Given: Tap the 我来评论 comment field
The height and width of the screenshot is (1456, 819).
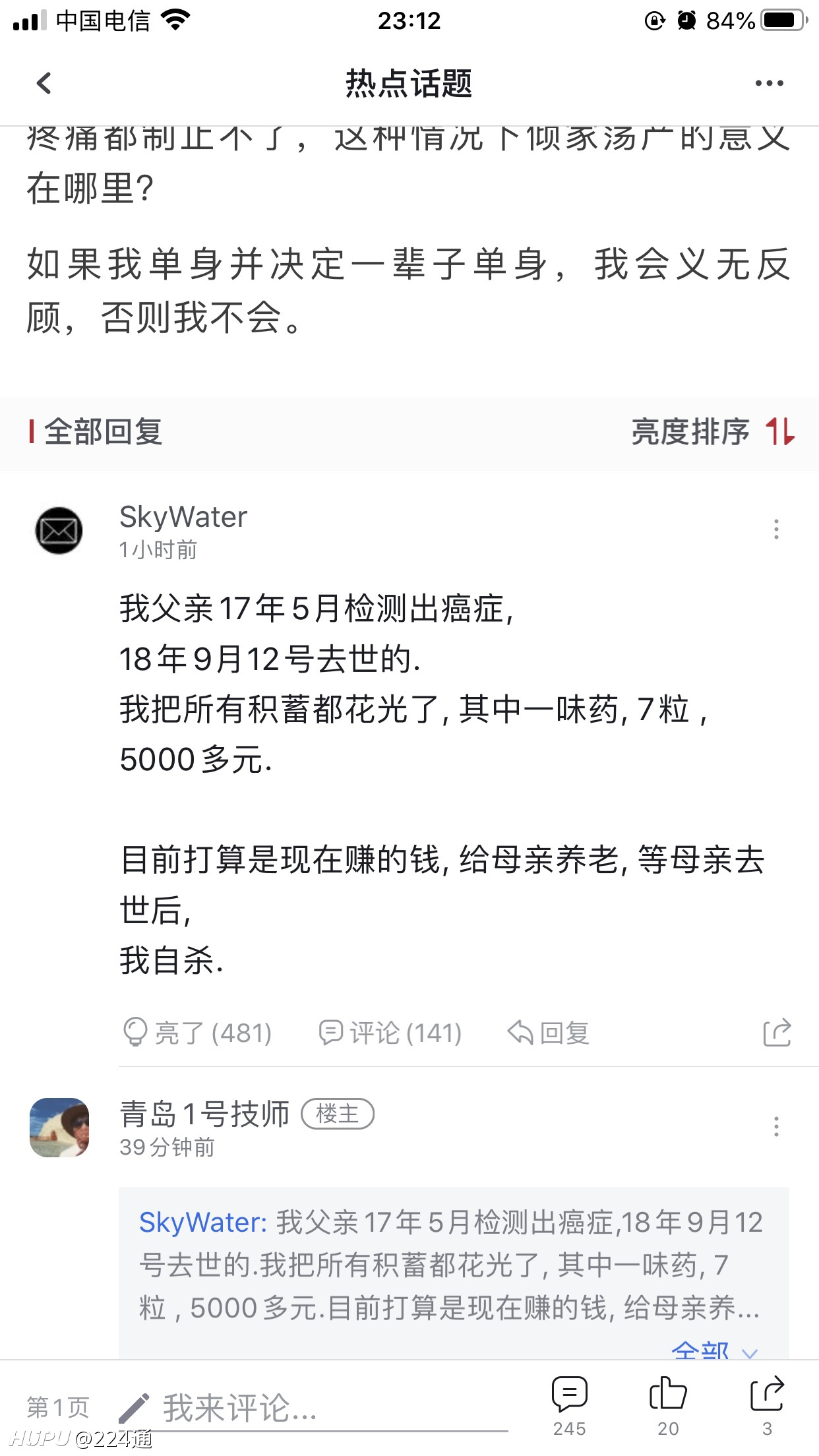Looking at the screenshot, I should point(313,1408).
